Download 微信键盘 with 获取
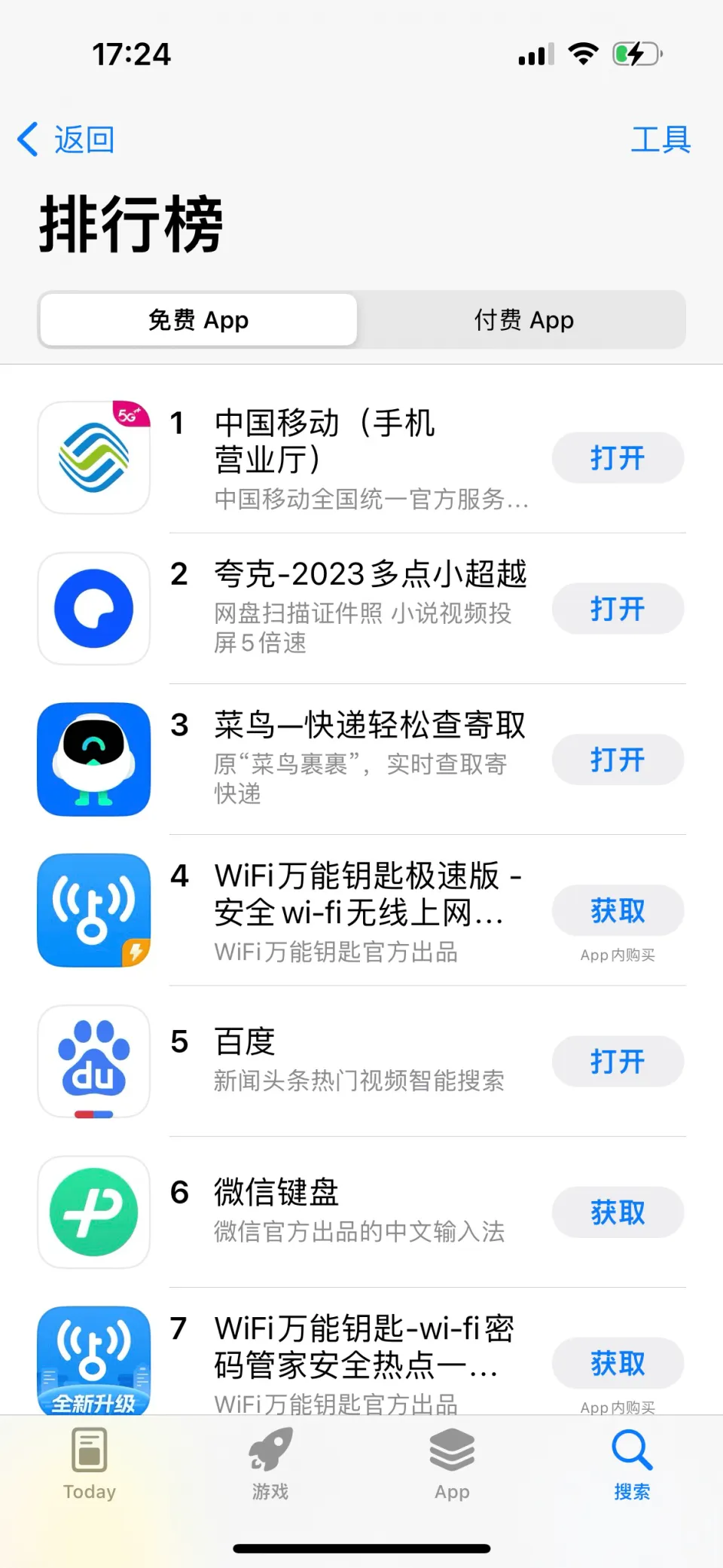The image size is (723, 1568). 618,1212
